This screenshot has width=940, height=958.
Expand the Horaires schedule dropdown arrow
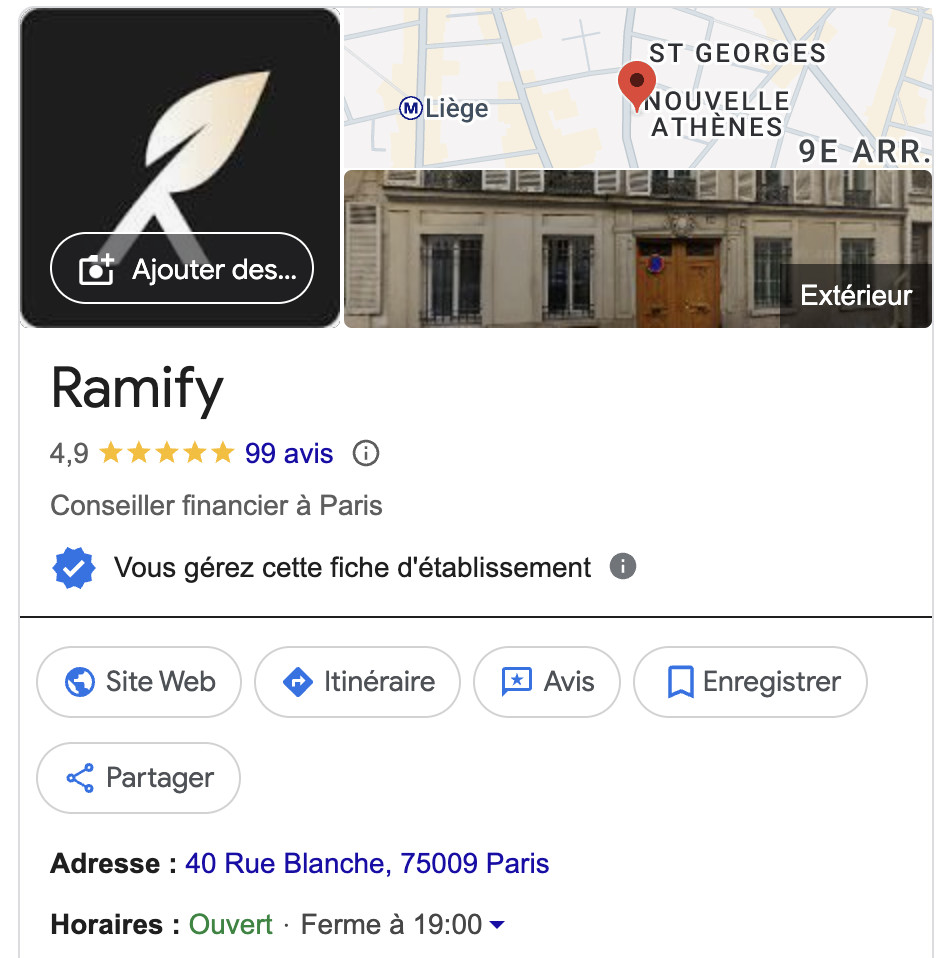point(496,925)
